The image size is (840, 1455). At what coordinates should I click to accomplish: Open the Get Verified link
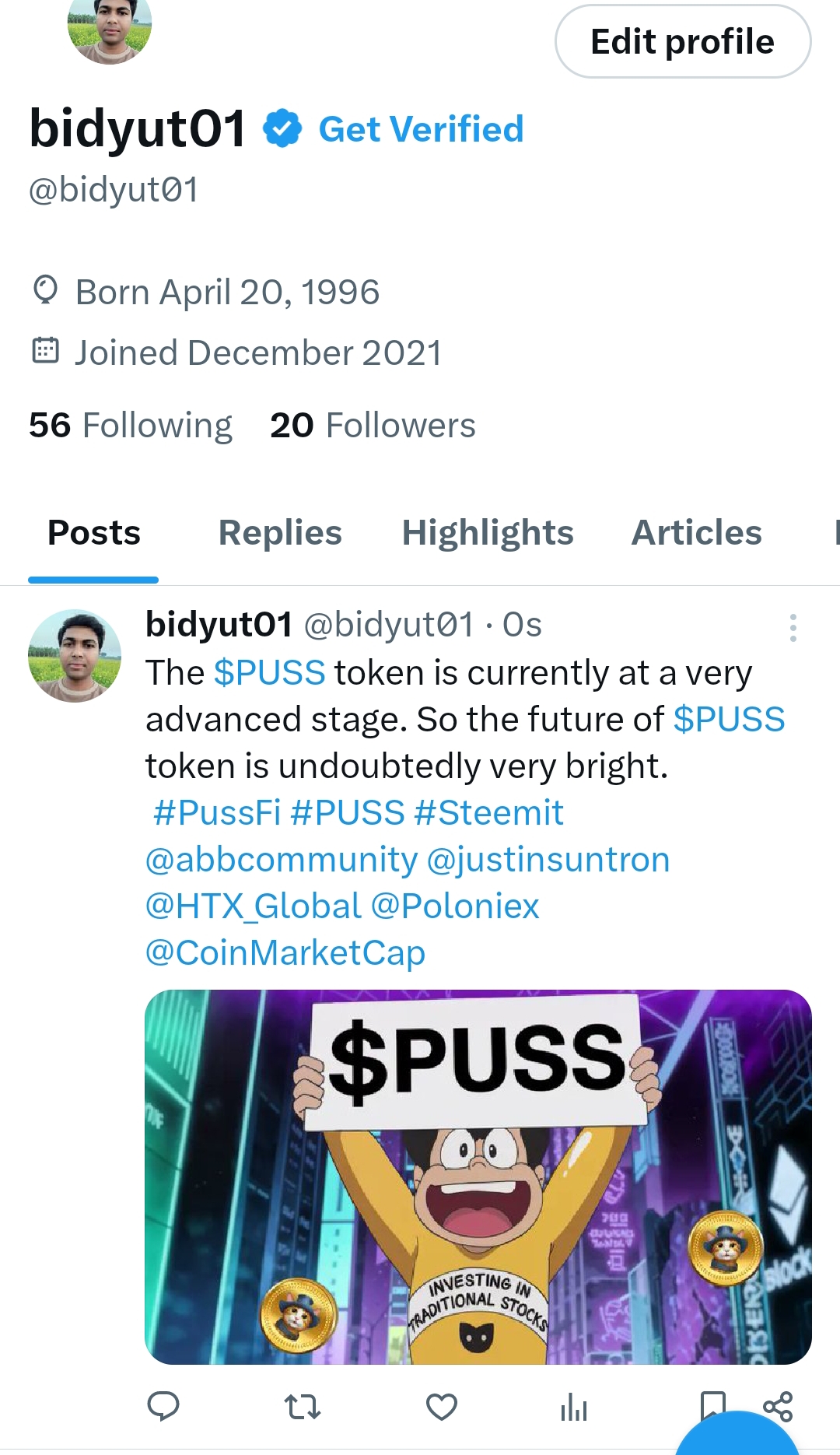coord(421,129)
